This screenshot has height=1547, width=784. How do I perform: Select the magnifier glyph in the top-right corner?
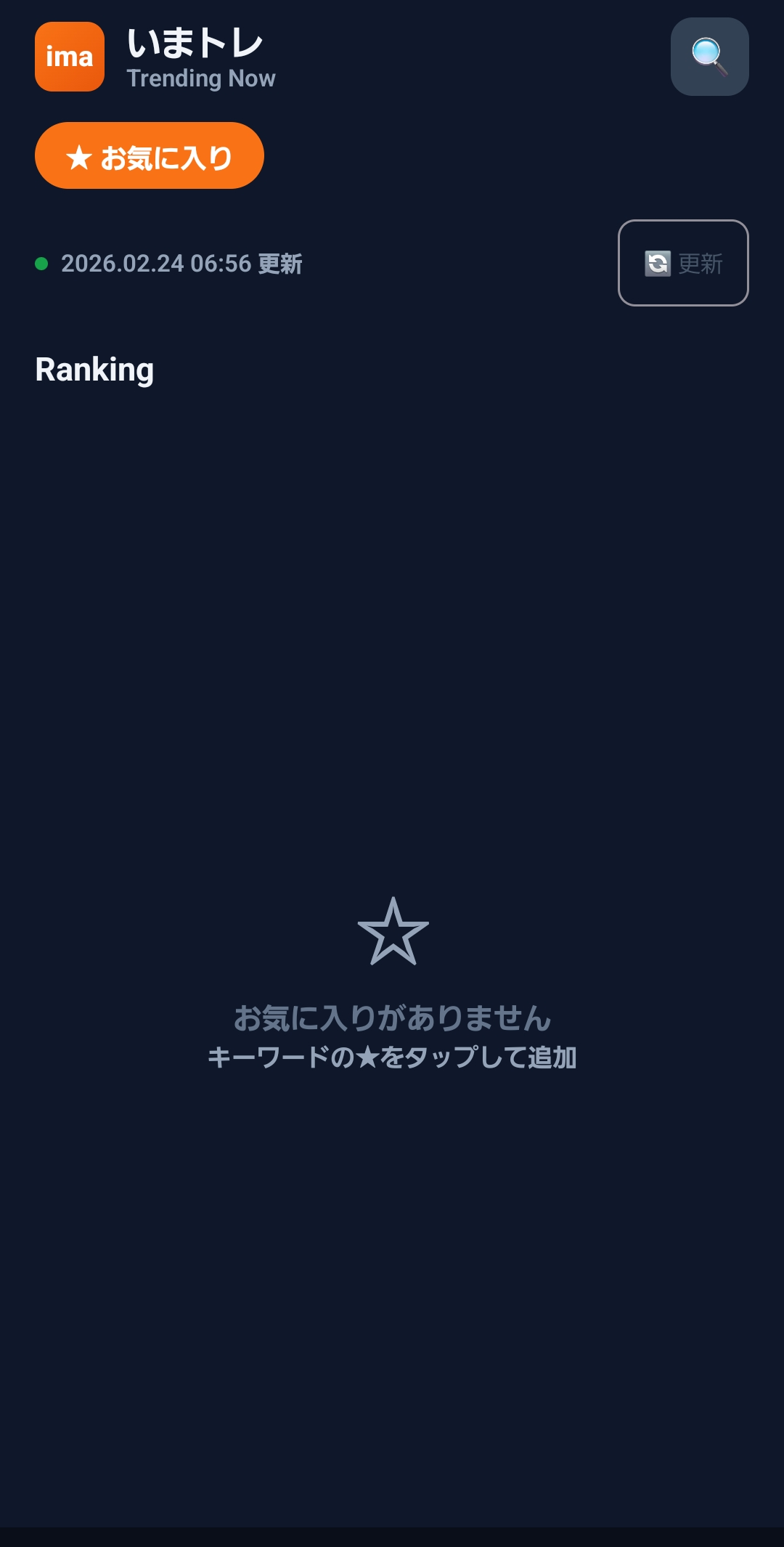coord(709,57)
